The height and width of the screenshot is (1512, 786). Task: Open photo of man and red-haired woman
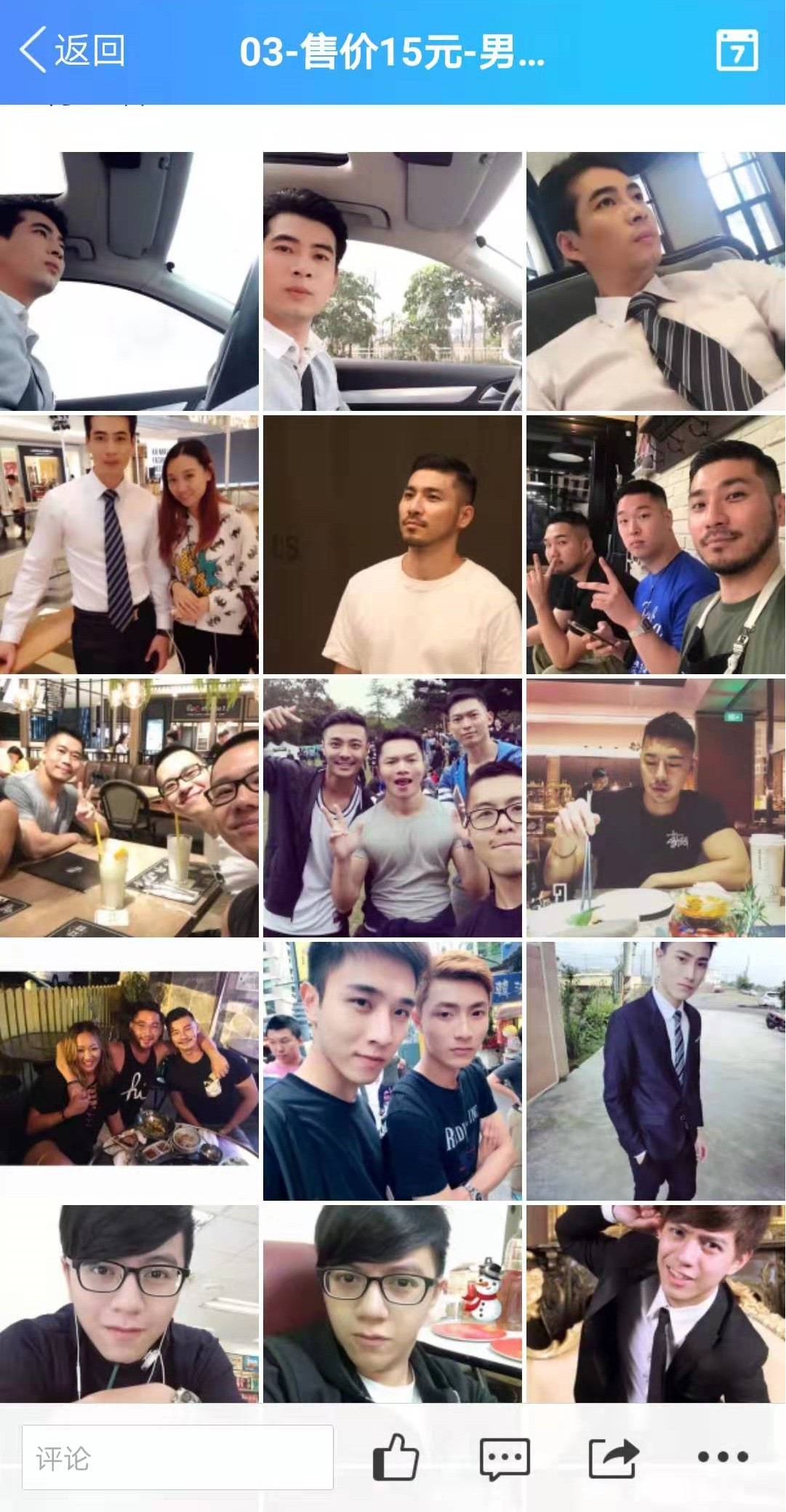tap(129, 544)
